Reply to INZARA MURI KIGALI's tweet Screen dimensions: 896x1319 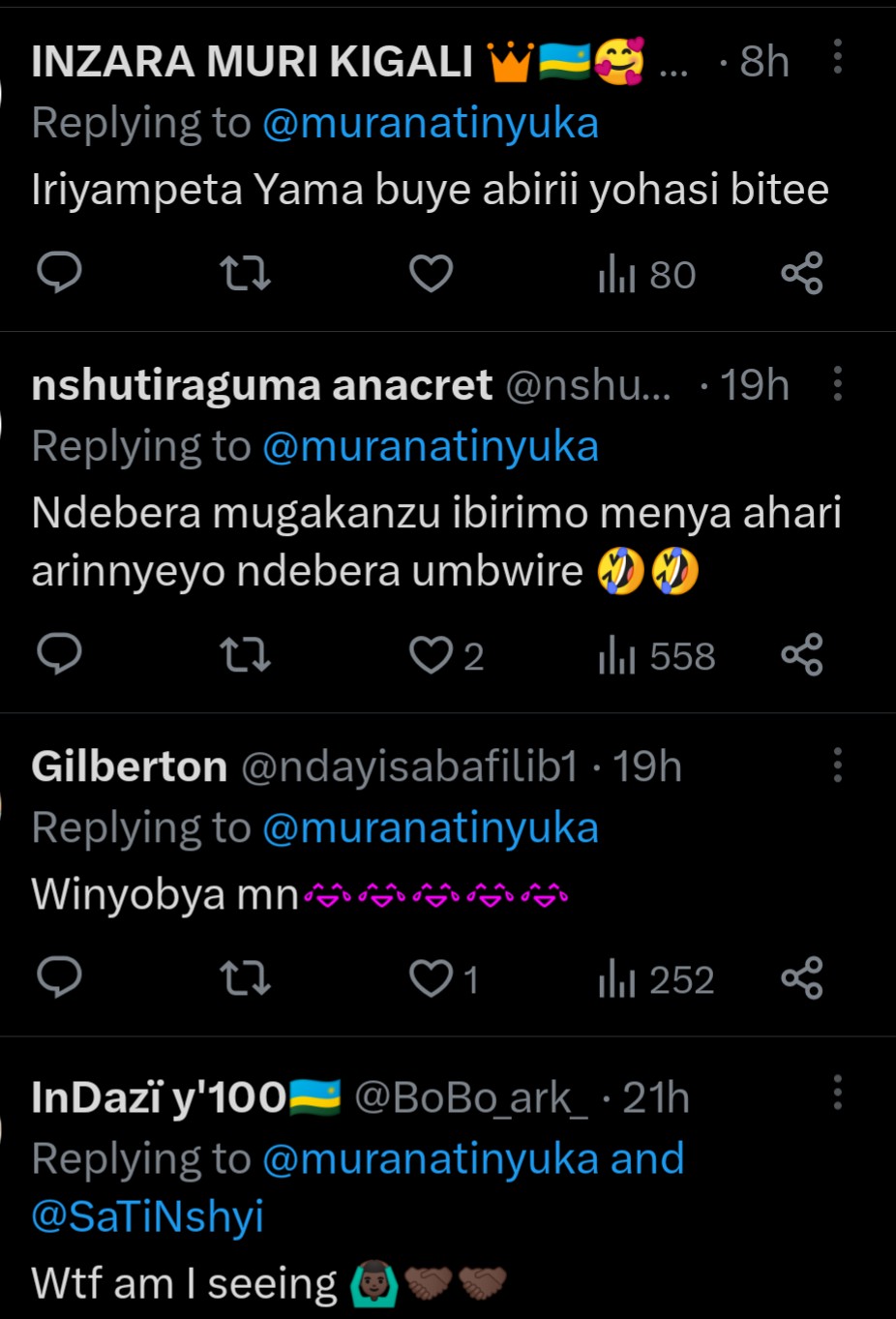coord(59,274)
